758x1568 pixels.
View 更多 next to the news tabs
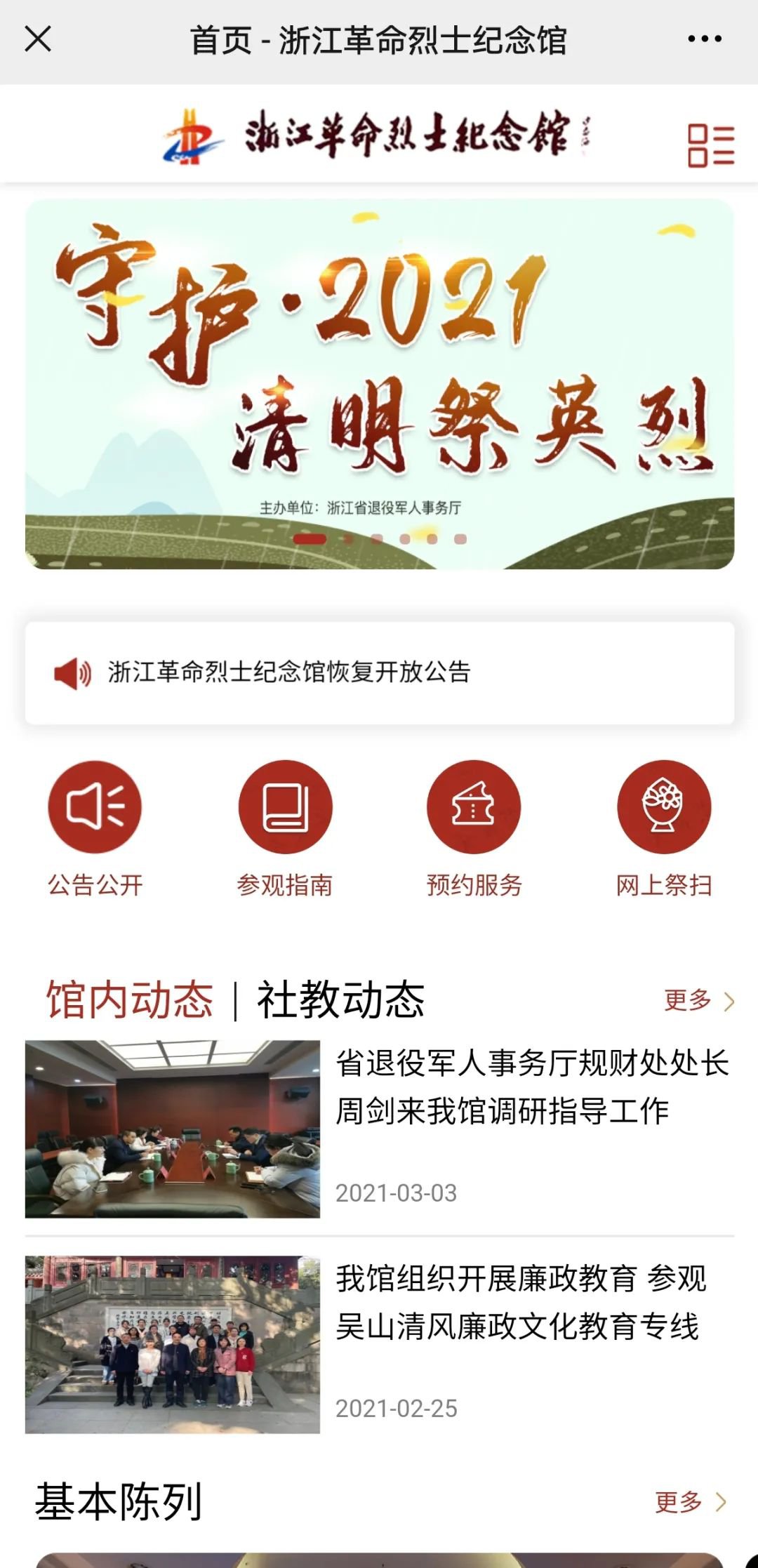click(x=698, y=1000)
